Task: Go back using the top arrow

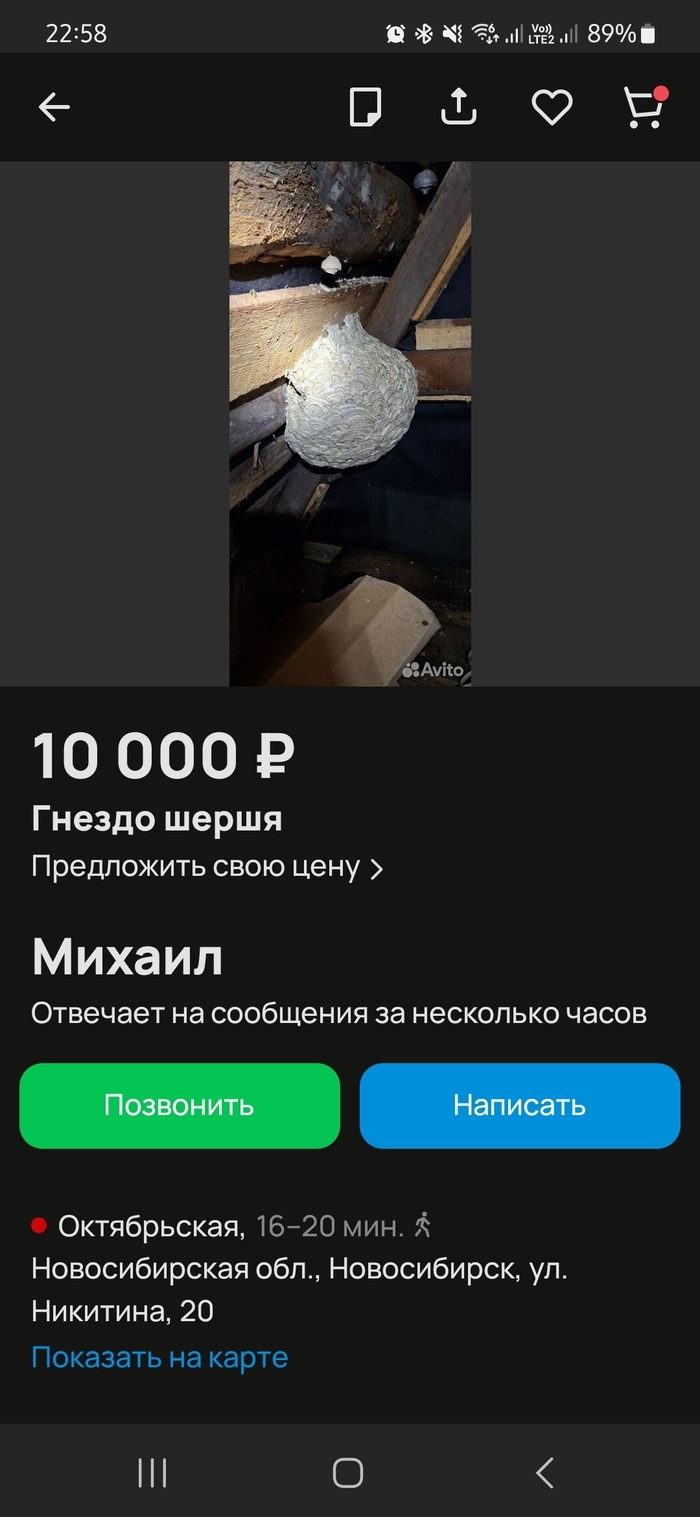Action: pos(54,107)
